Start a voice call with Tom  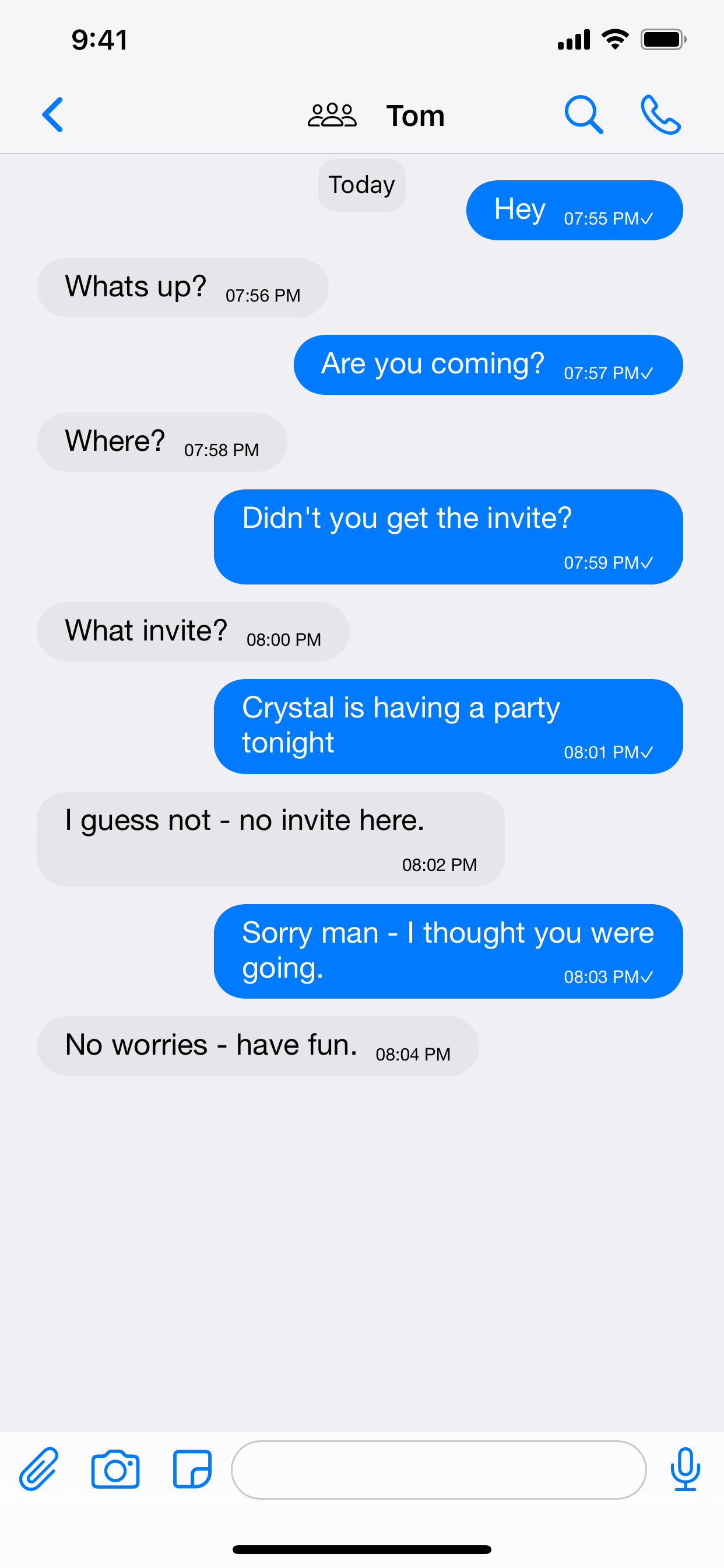click(660, 114)
